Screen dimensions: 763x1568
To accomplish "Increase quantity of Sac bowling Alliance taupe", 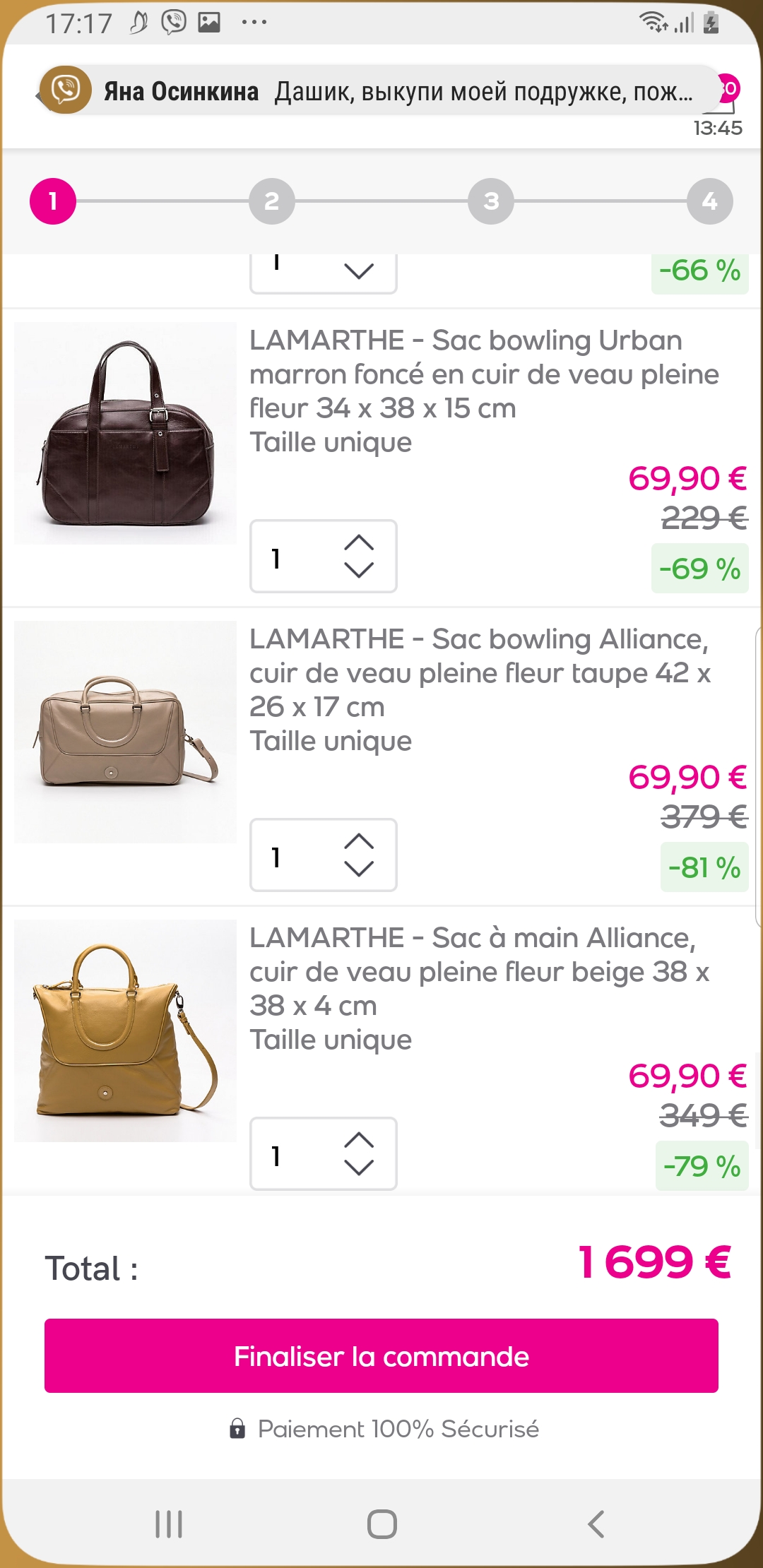I will tap(359, 841).
